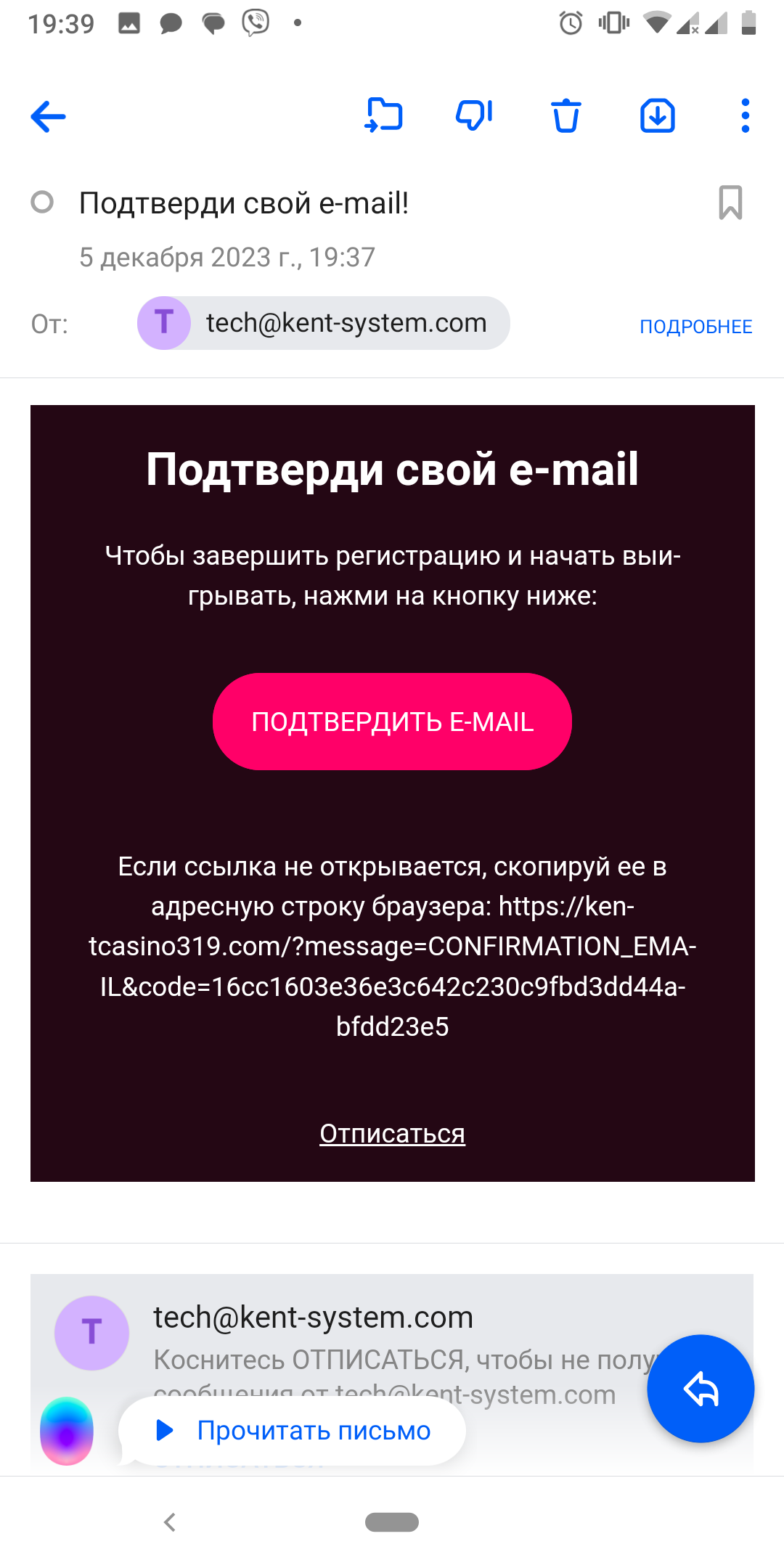Mark the email as unread

click(42, 203)
